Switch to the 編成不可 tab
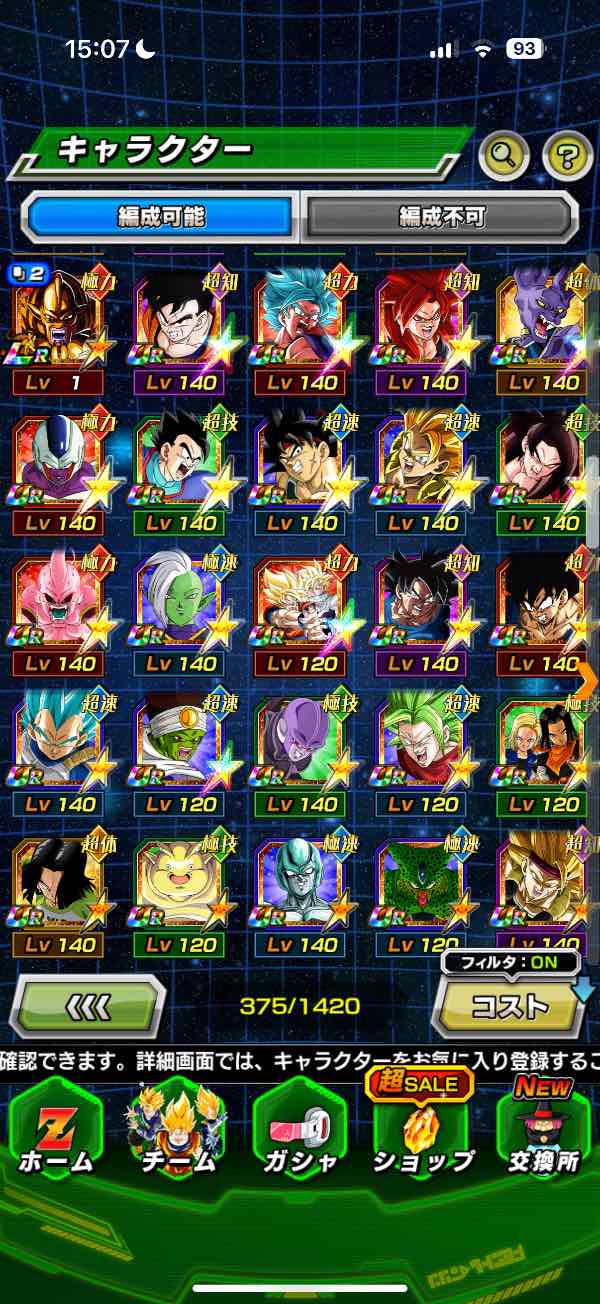This screenshot has height=1304, width=600. (441, 216)
